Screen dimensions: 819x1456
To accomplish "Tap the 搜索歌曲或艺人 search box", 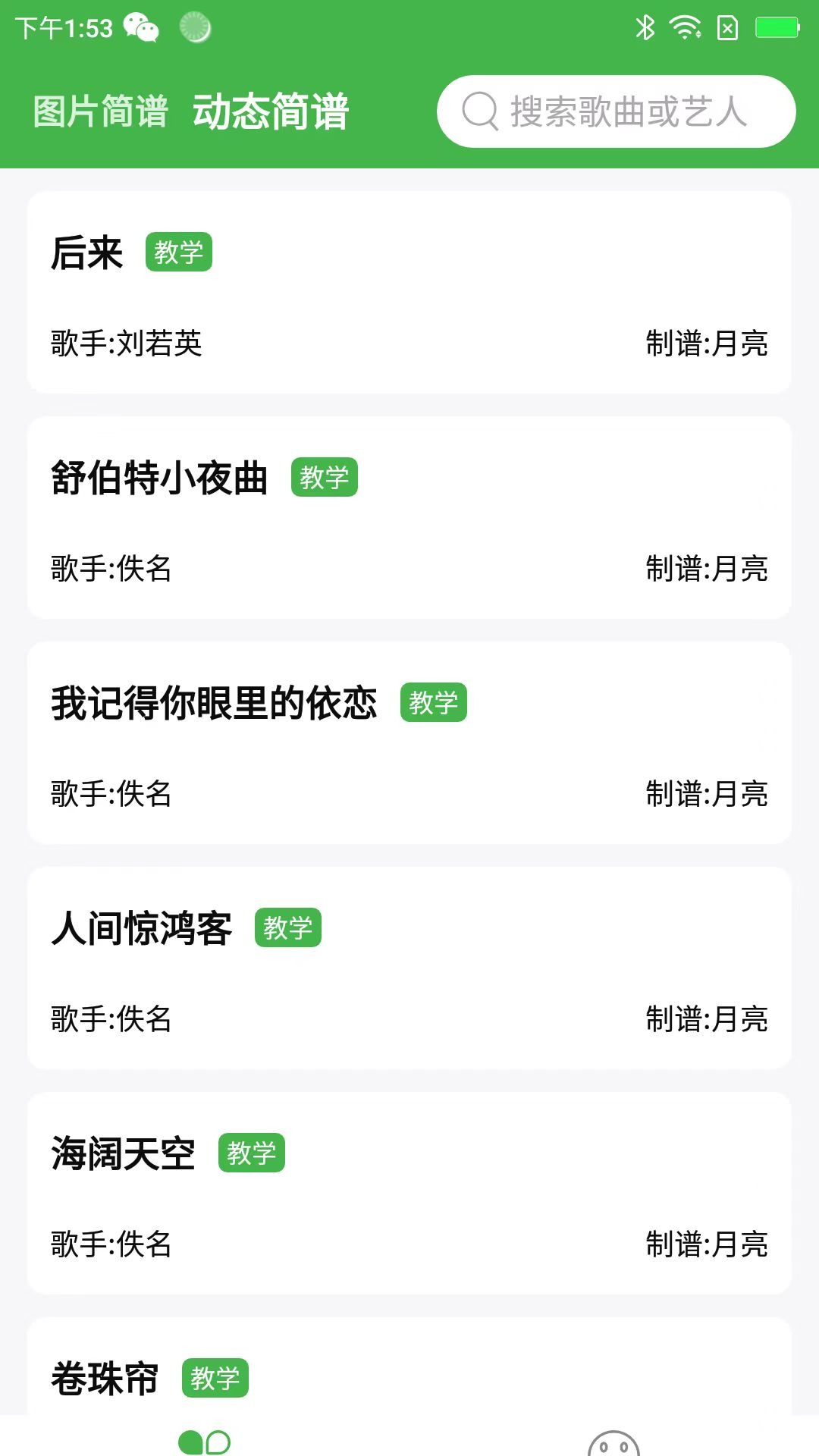I will click(616, 111).
